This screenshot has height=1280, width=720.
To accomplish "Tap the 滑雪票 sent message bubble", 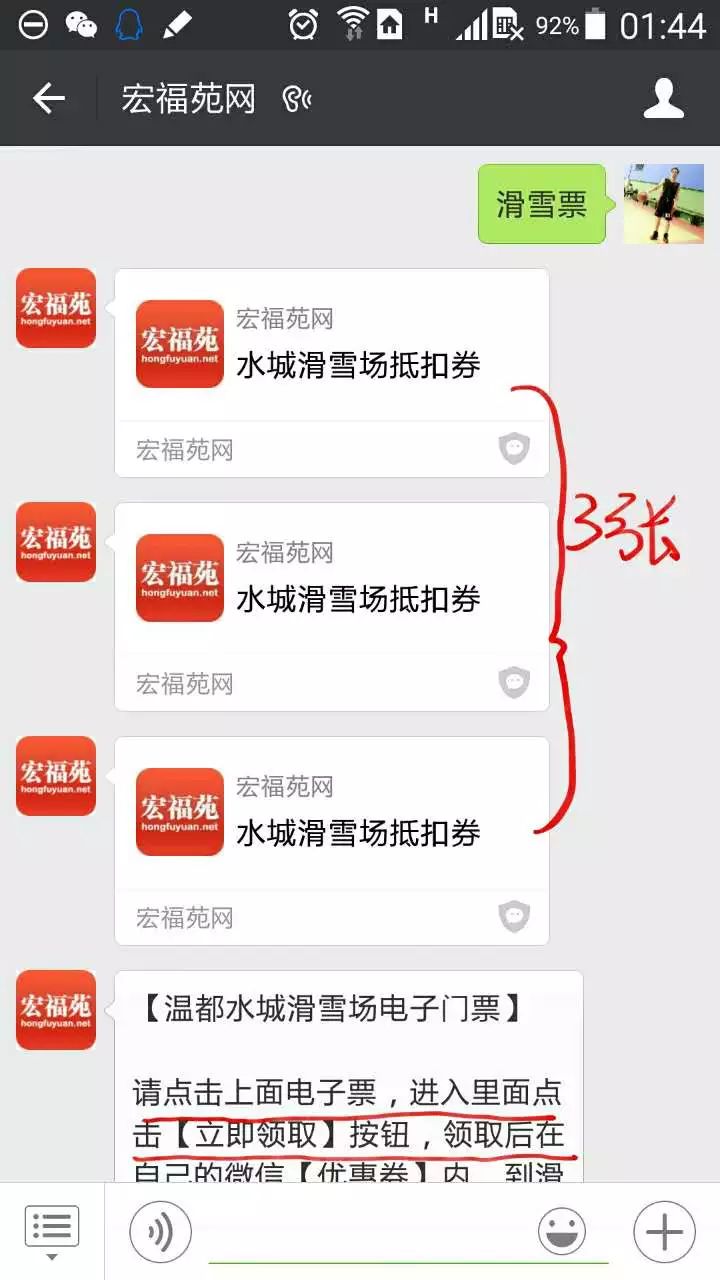I will click(541, 205).
